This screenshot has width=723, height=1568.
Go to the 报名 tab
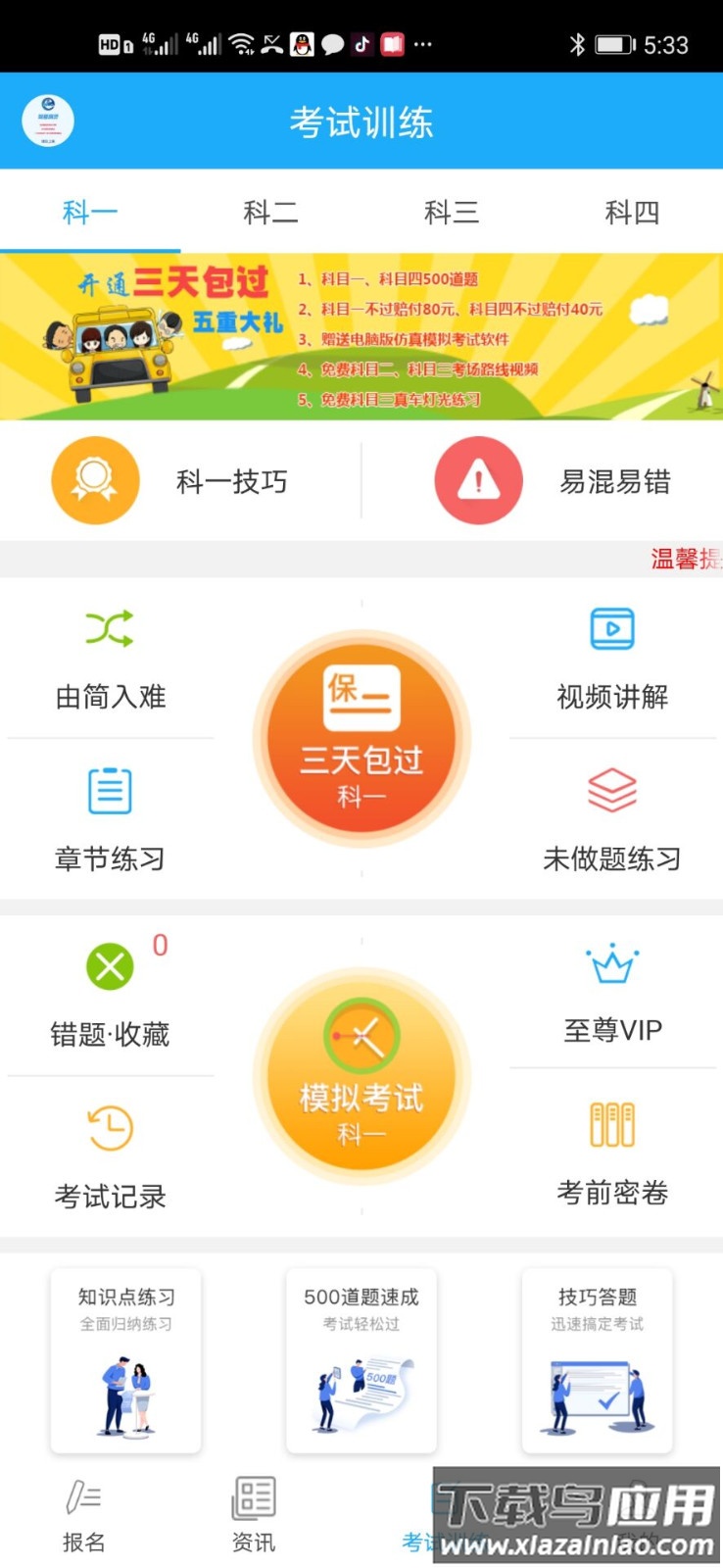(x=84, y=1515)
